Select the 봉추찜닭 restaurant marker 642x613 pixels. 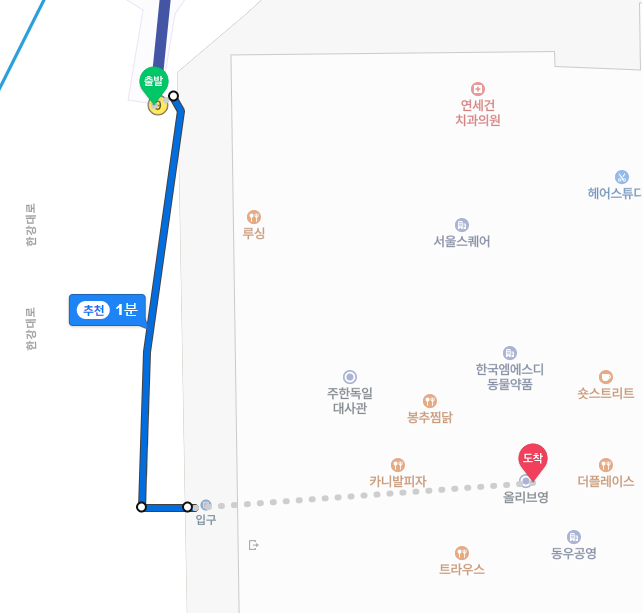[430, 401]
